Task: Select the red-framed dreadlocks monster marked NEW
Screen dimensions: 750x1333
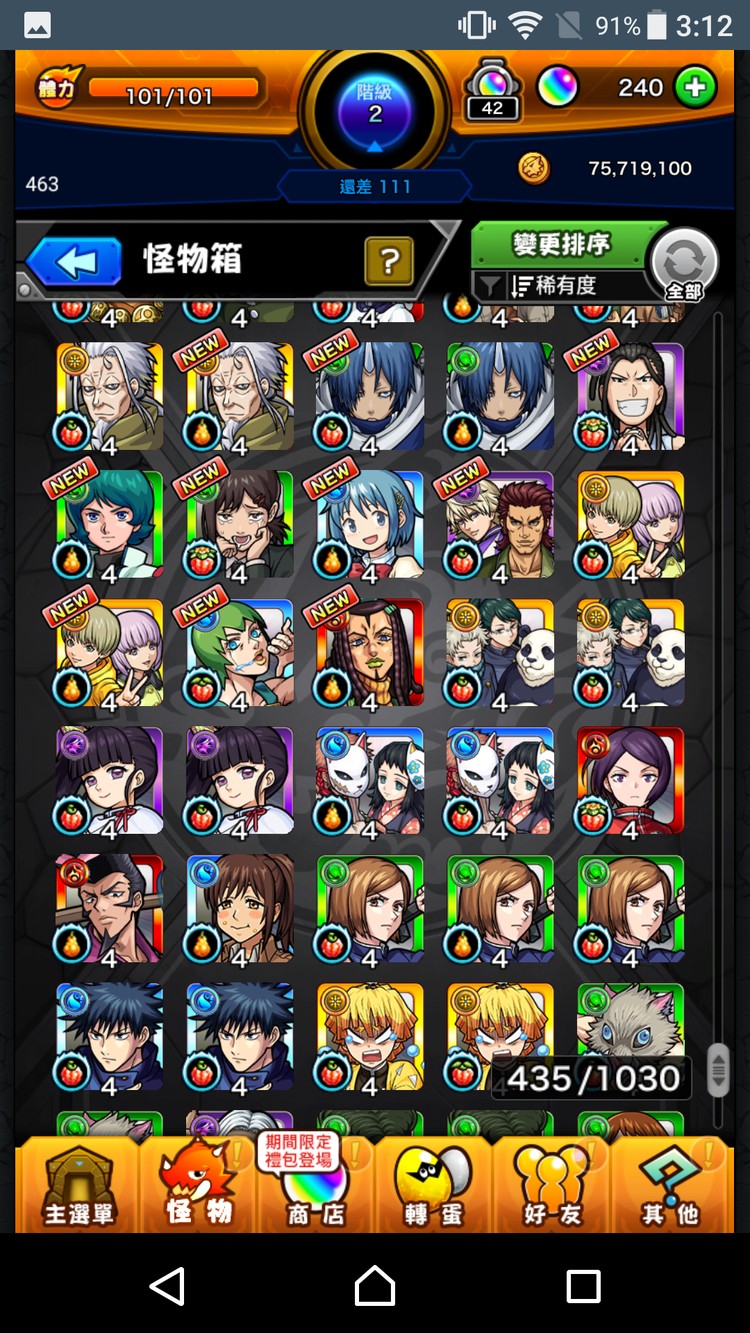Action: point(370,652)
